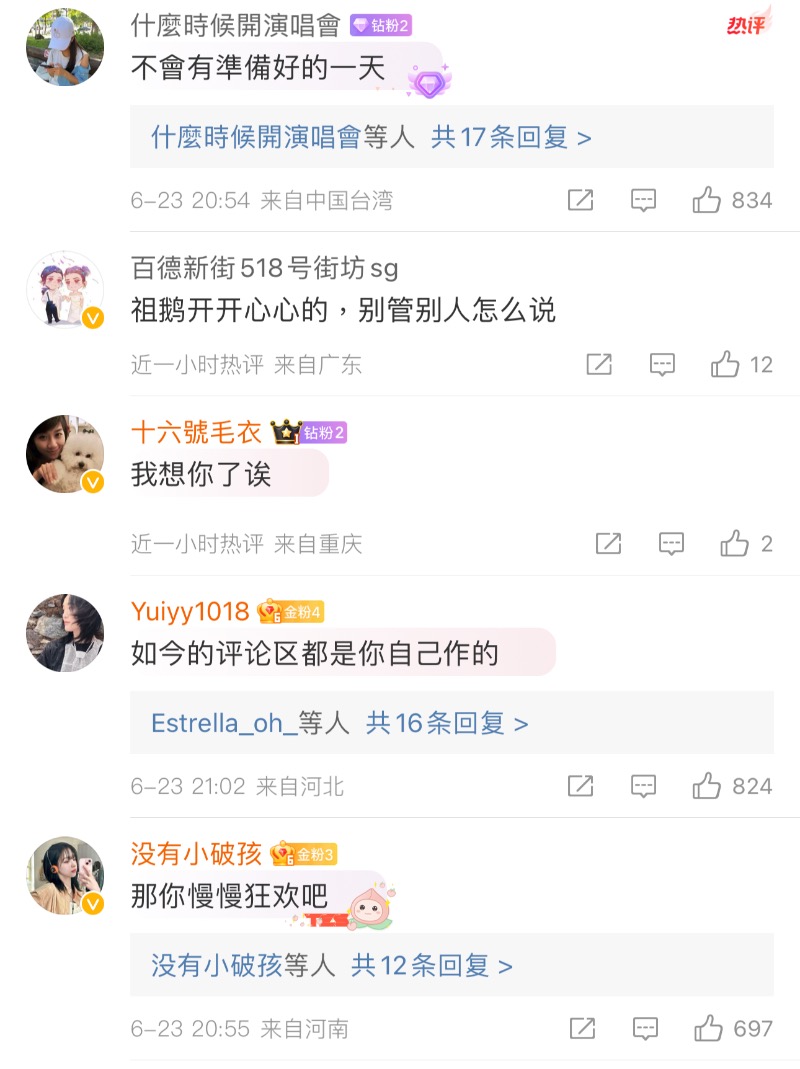Like 十六號毛衣's comment
This screenshot has width=800, height=1069.
pos(735,544)
